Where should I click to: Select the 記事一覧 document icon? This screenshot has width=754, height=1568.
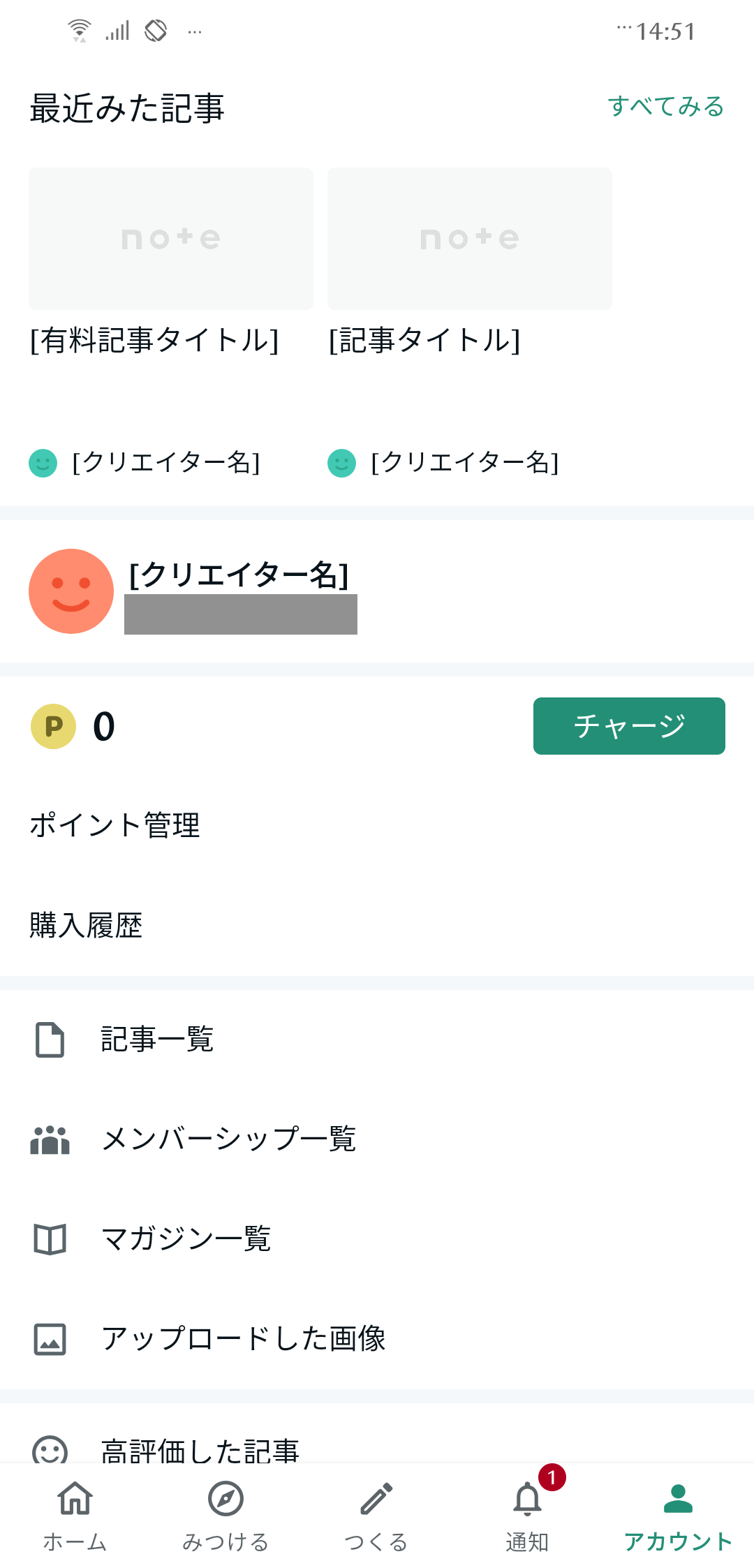click(50, 1040)
